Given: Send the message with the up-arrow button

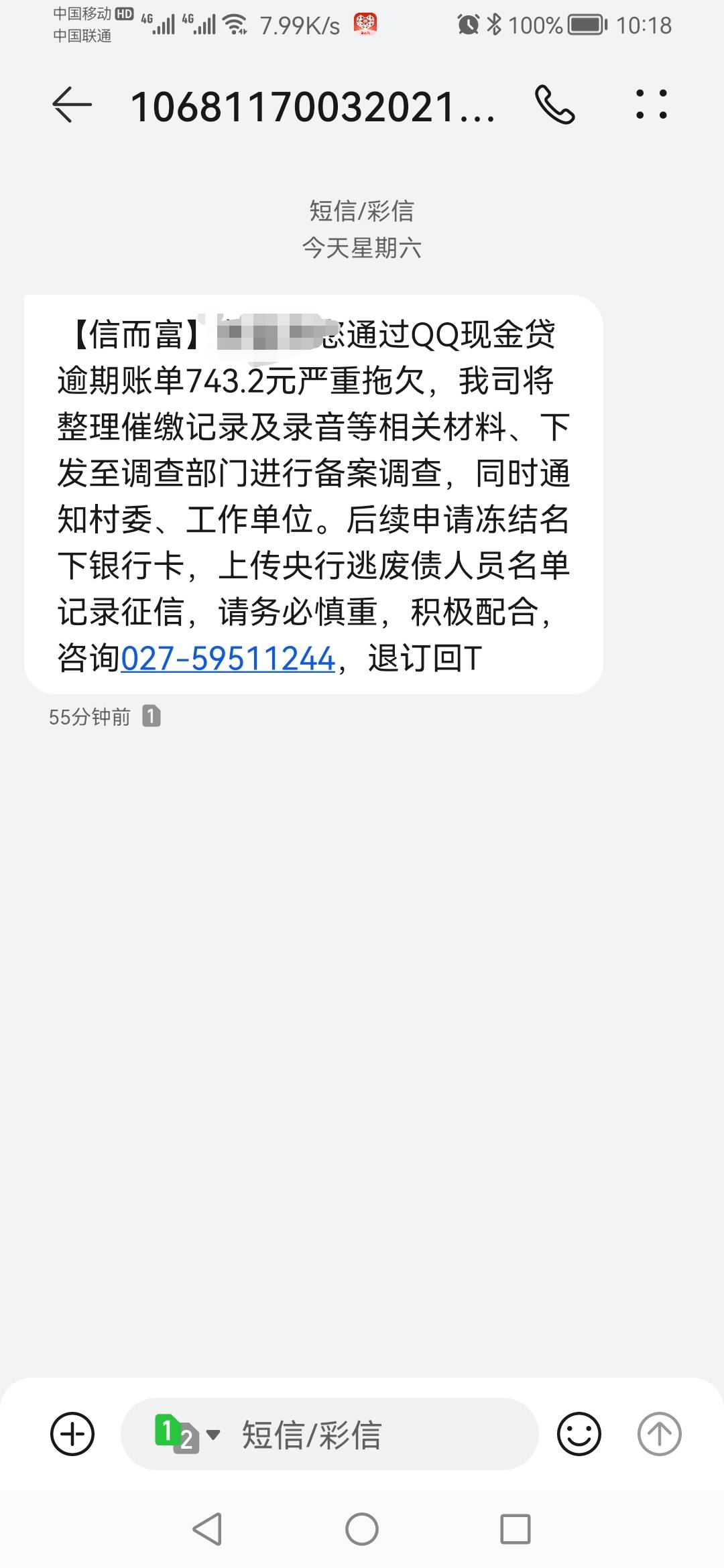Looking at the screenshot, I should pos(660,1434).
